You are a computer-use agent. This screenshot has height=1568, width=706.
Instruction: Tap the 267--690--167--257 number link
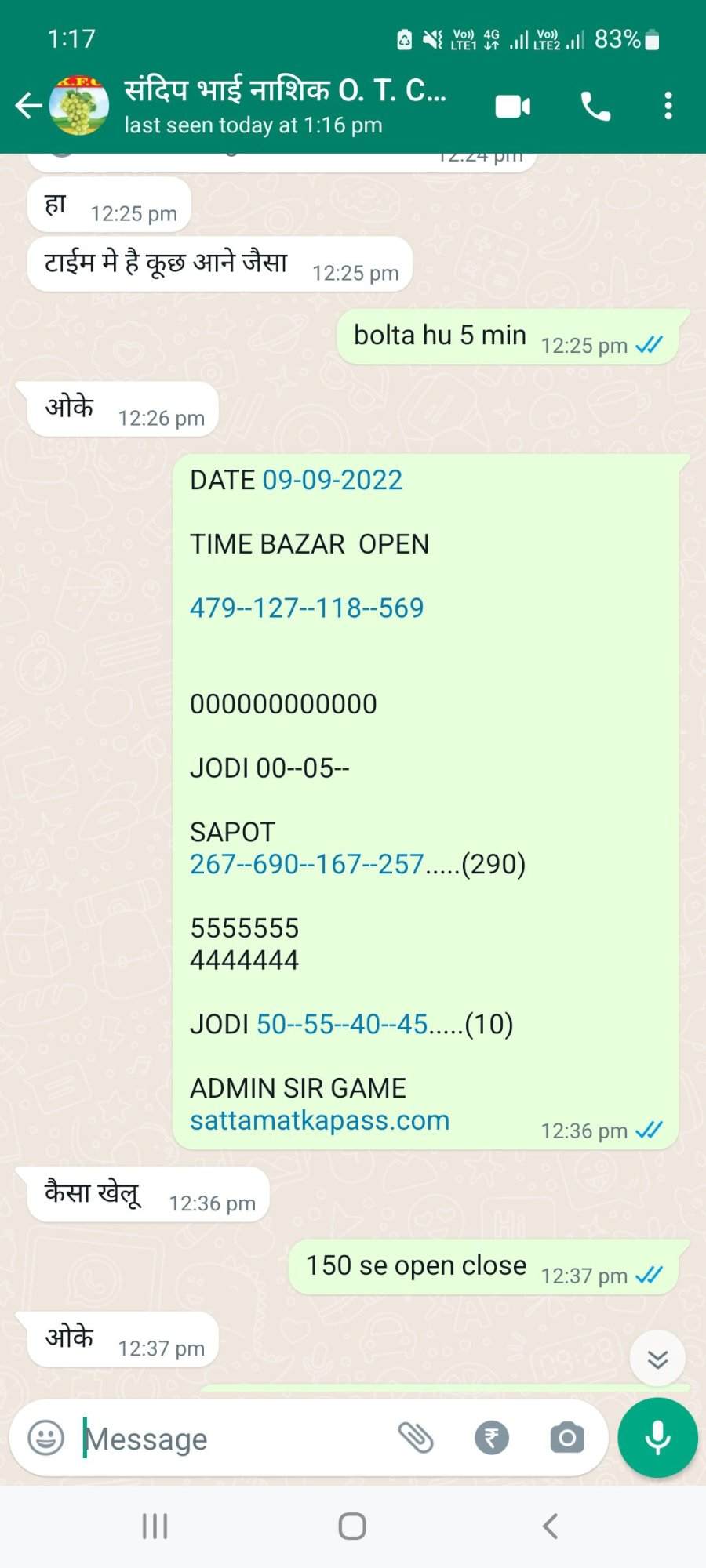[x=307, y=864]
